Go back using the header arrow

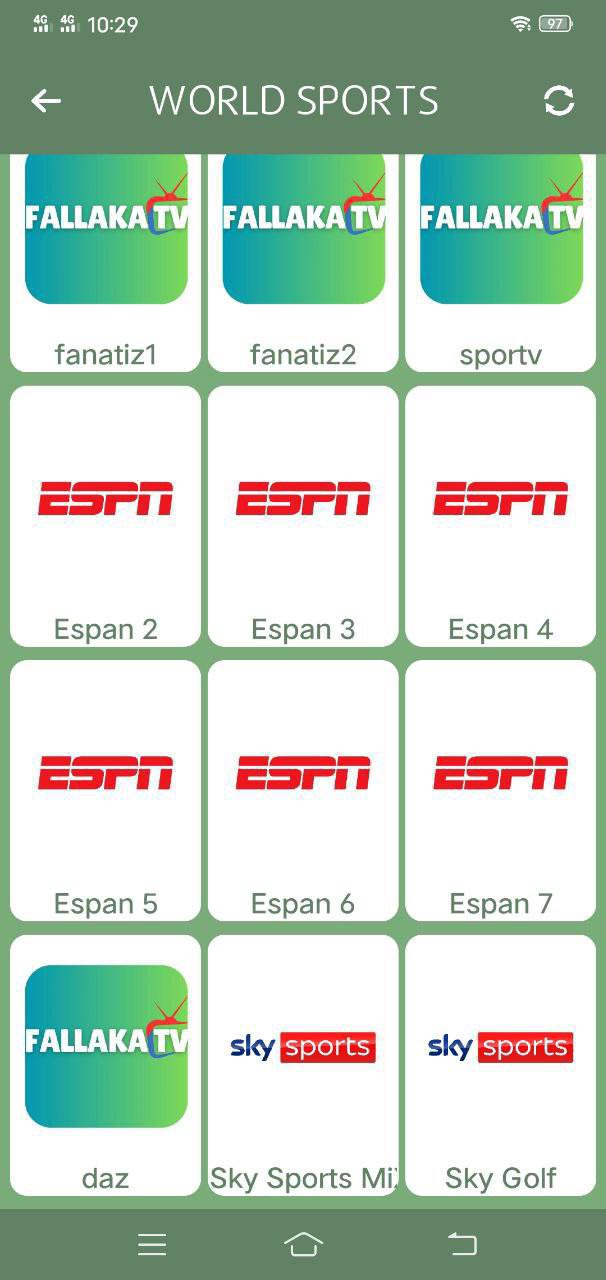pos(46,101)
